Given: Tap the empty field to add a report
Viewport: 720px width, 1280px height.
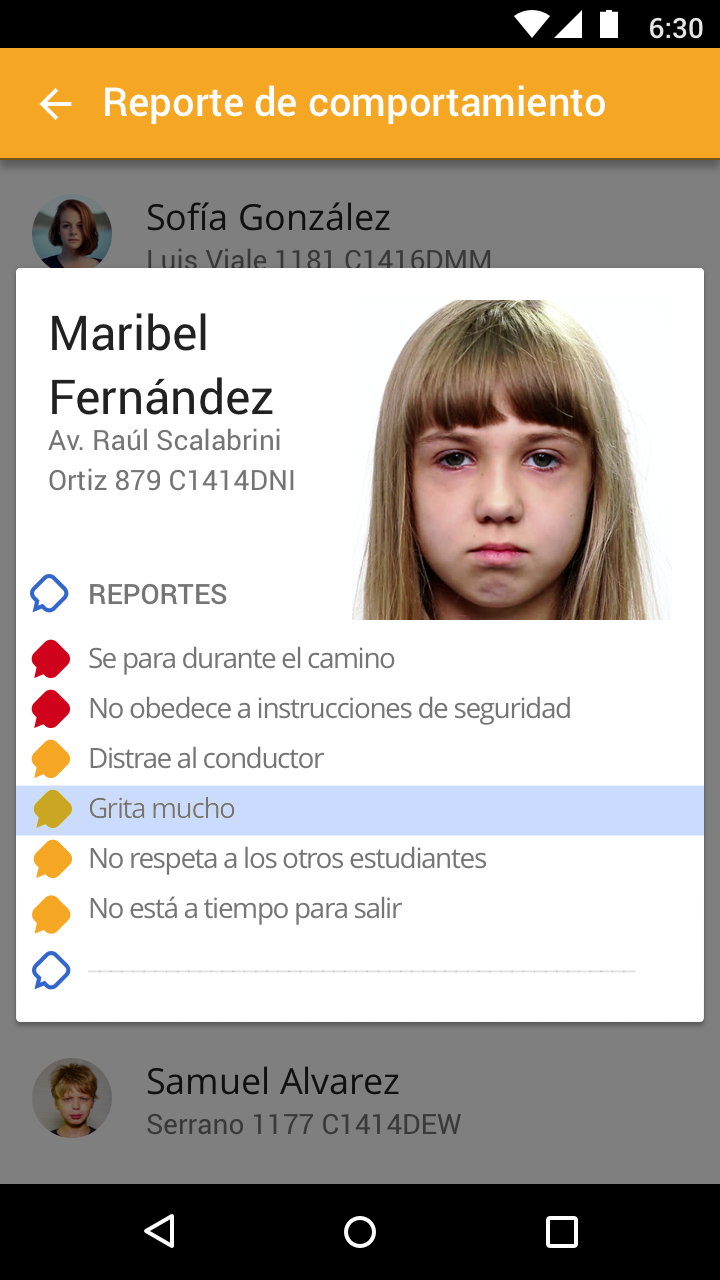Looking at the screenshot, I should point(361,970).
